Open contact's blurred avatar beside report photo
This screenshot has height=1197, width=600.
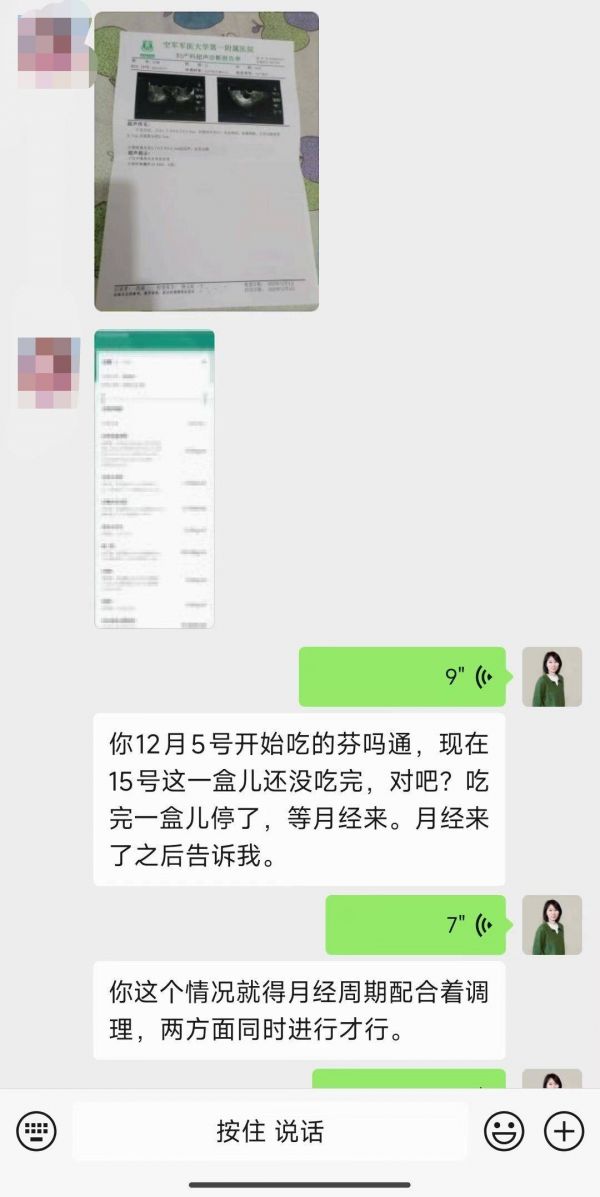click(x=49, y=43)
